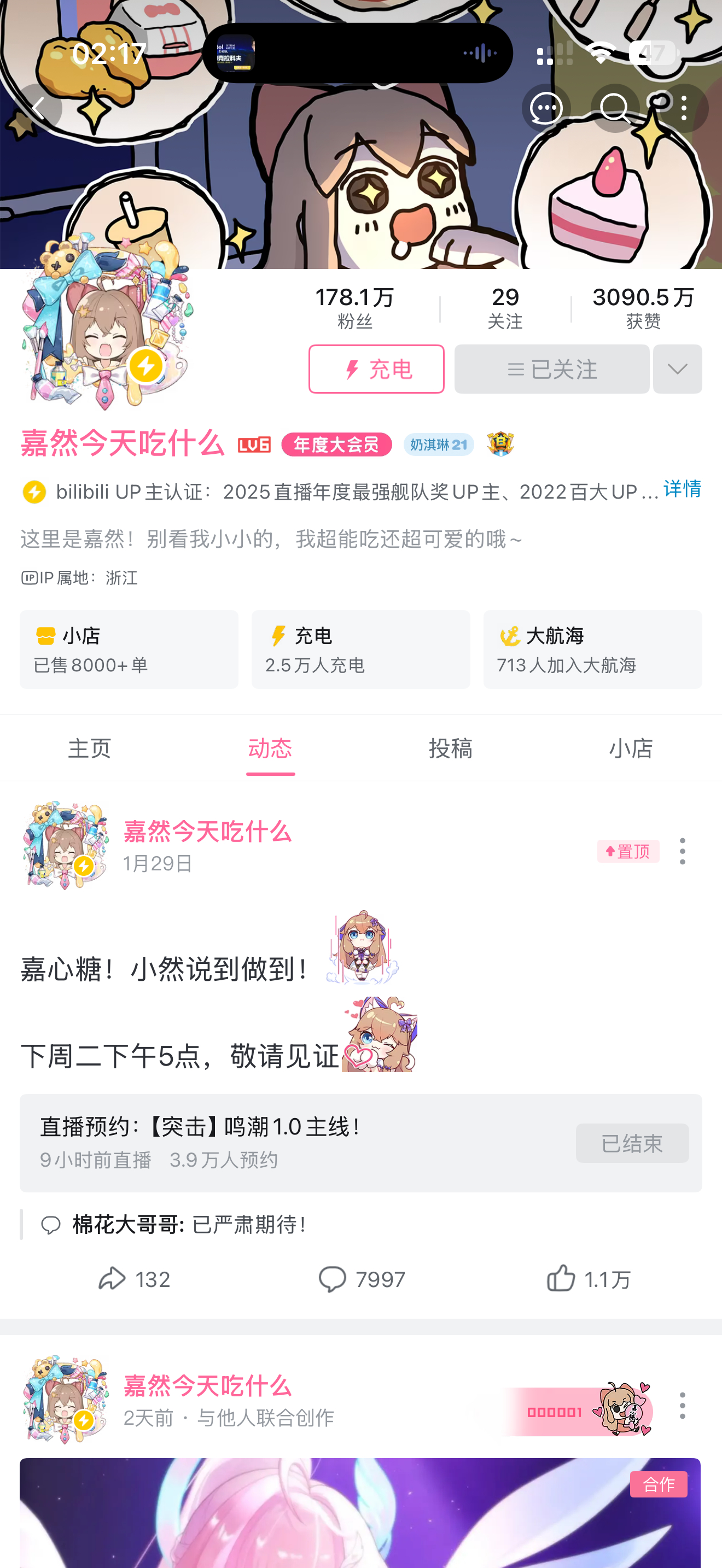Switch to the 主页 tab
The image size is (722, 1568).
pos(90,748)
